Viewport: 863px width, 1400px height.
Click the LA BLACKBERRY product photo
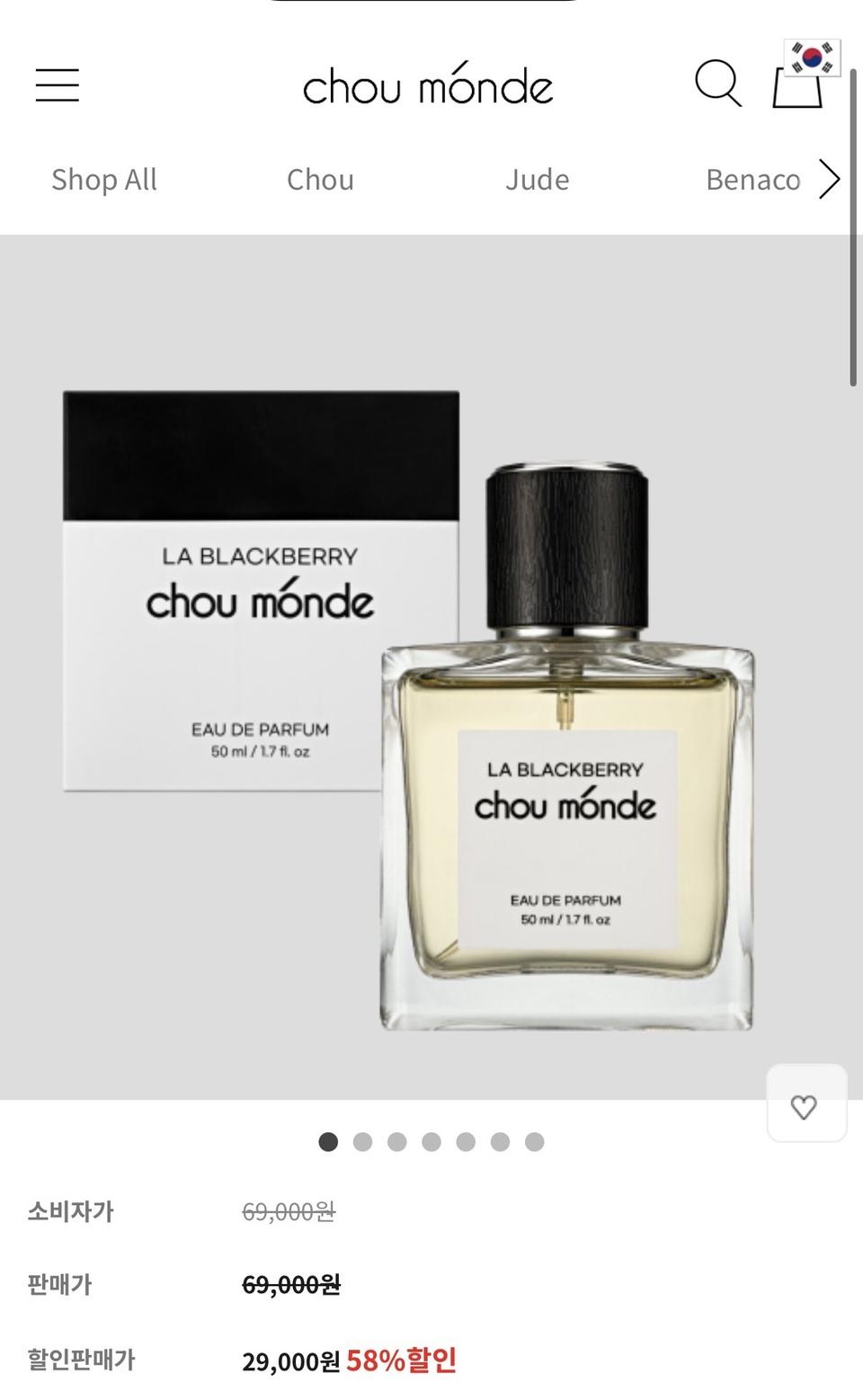[x=431, y=674]
